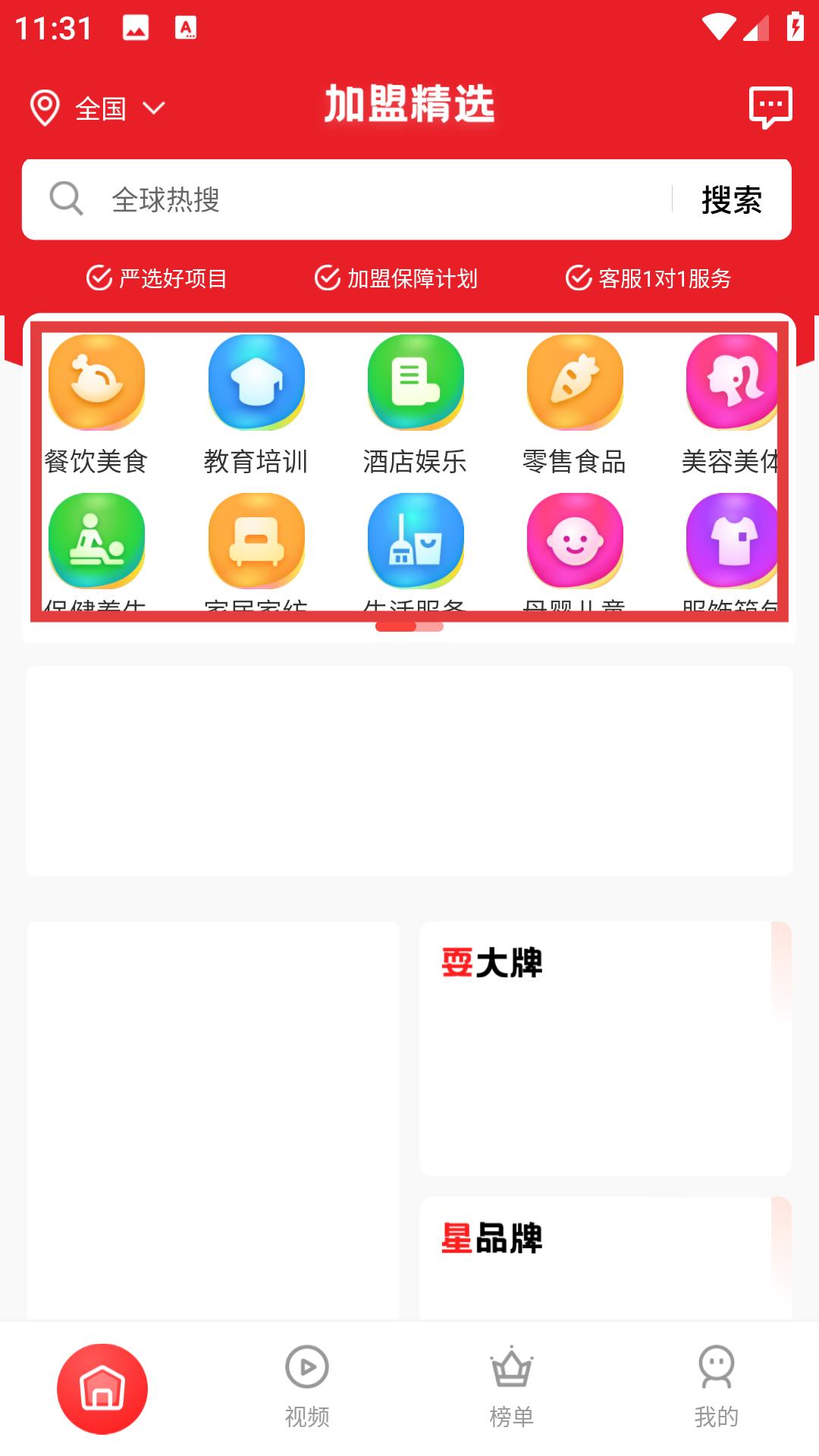Open the pink baby face category icon
The width and height of the screenshot is (819, 1456).
pyautogui.click(x=574, y=541)
